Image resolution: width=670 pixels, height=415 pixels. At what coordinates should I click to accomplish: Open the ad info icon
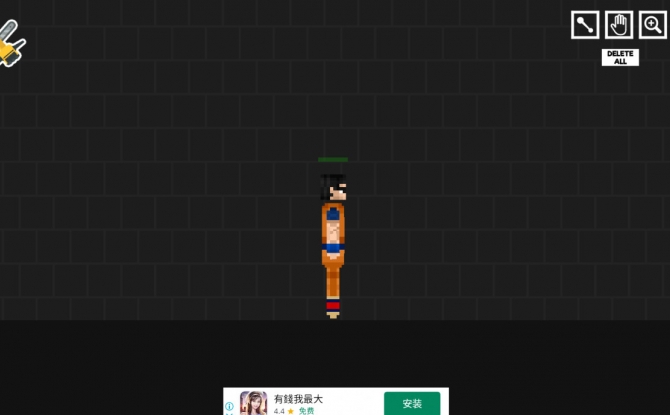[x=230, y=407]
